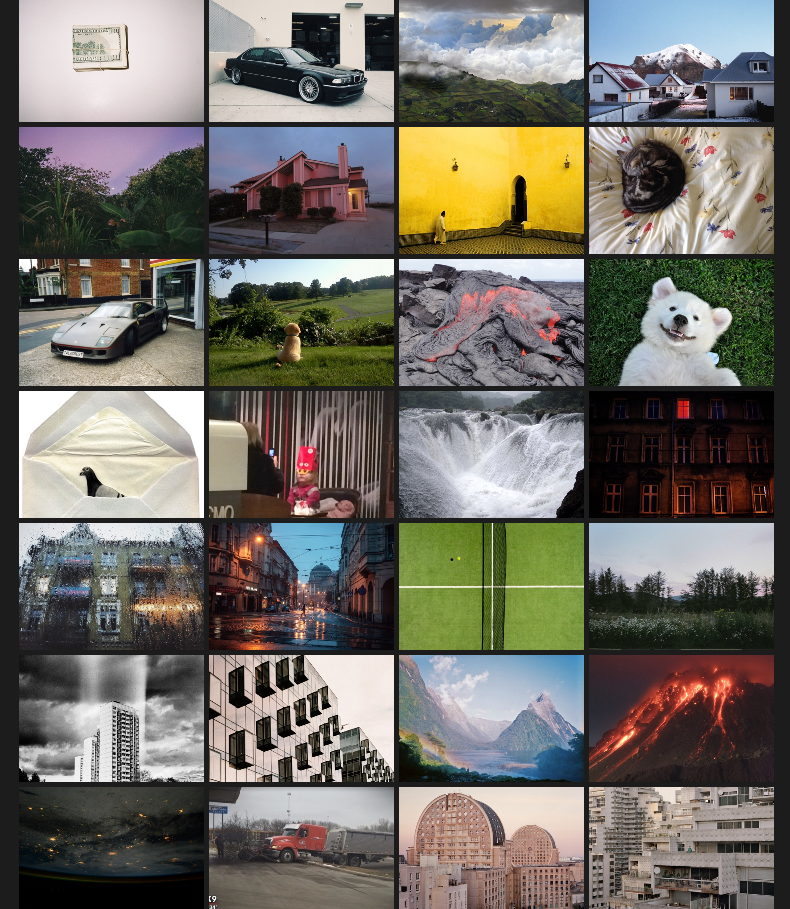Open the black BMW sedan photo
This screenshot has width=790, height=909.
pos(301,60)
